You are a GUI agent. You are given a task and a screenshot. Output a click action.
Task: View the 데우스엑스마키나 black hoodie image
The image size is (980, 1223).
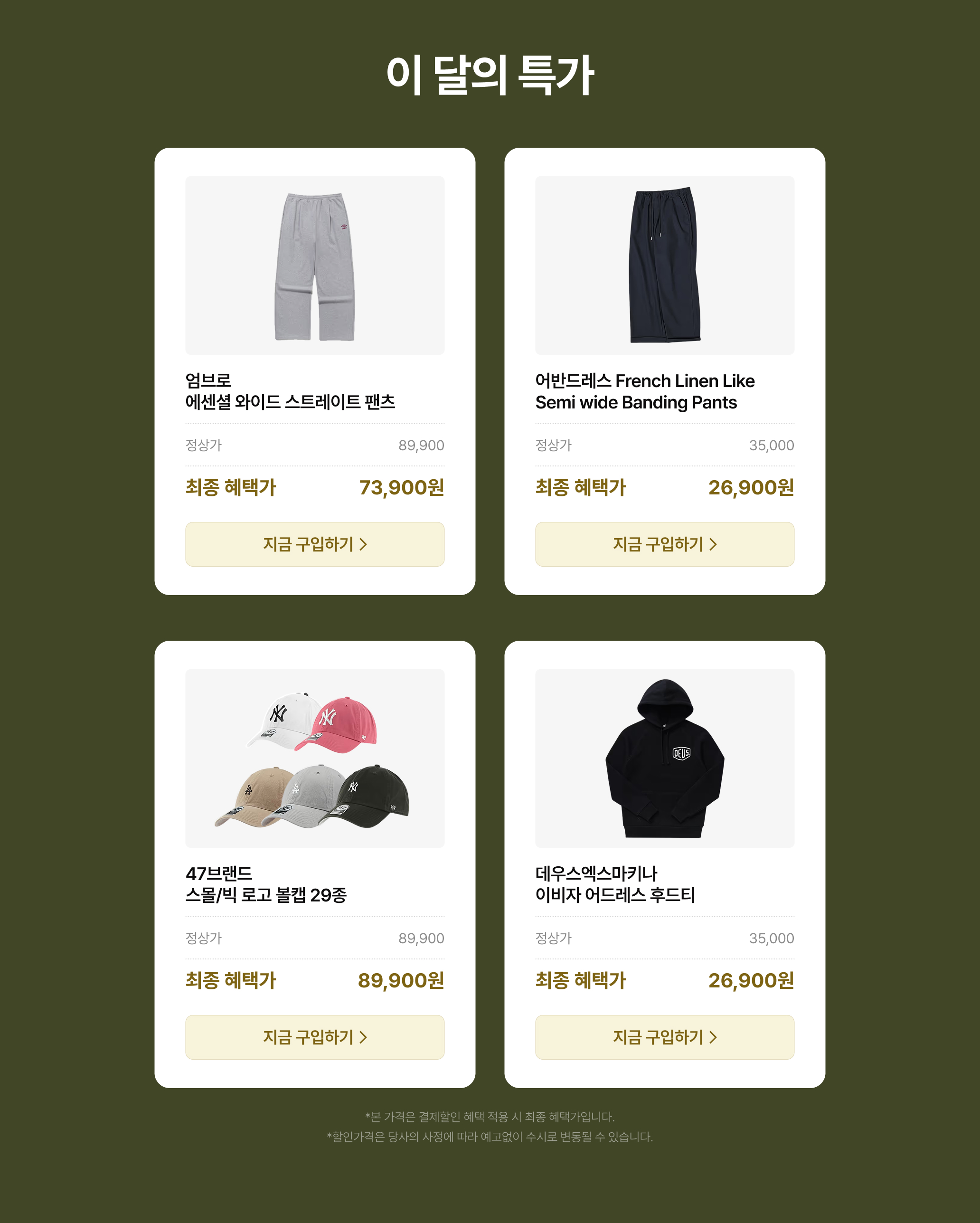pyautogui.click(x=664, y=758)
